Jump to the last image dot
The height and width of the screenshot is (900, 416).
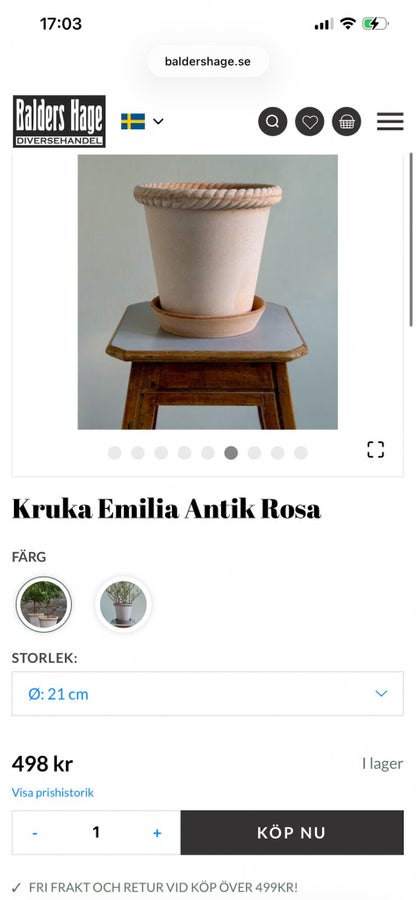301,453
